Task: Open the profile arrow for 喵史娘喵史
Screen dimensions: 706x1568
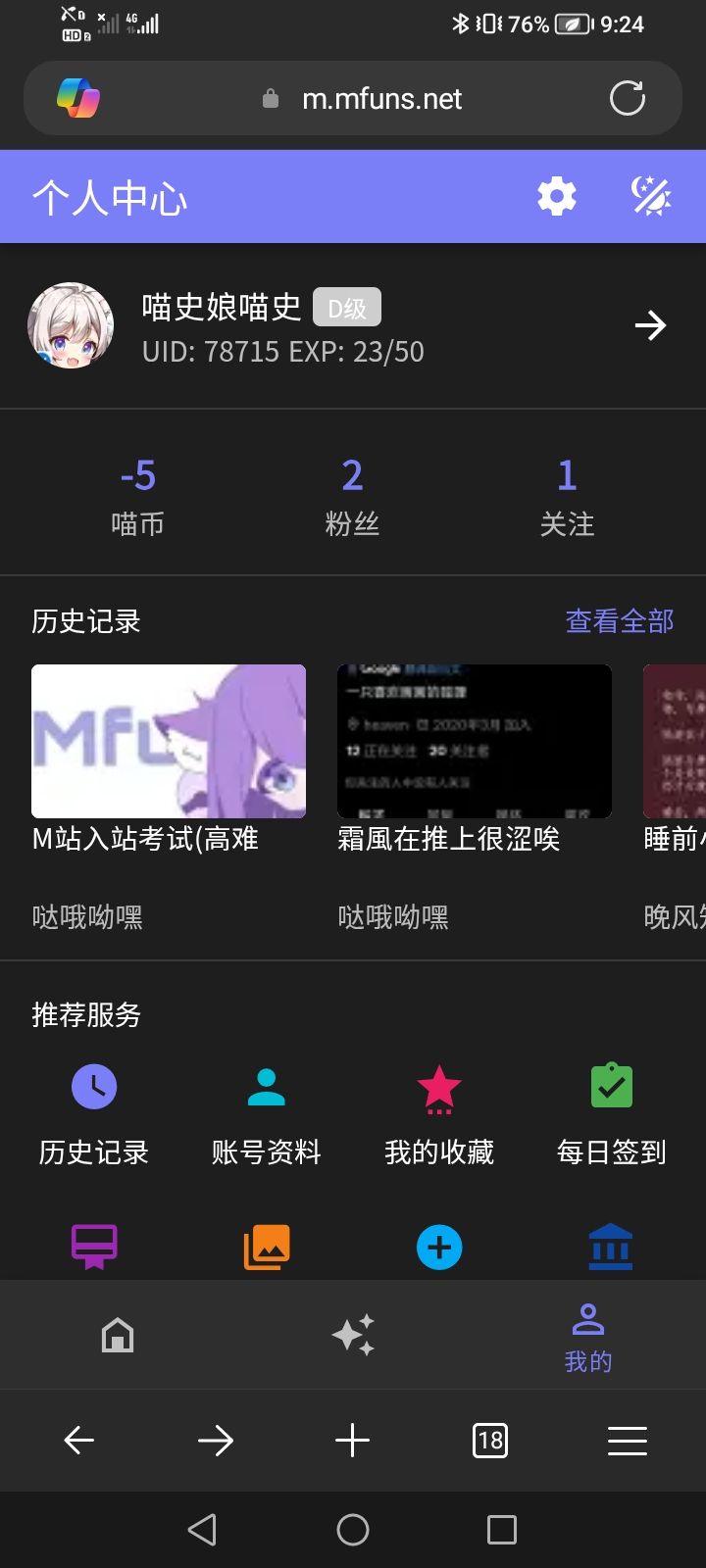Action: (x=650, y=325)
